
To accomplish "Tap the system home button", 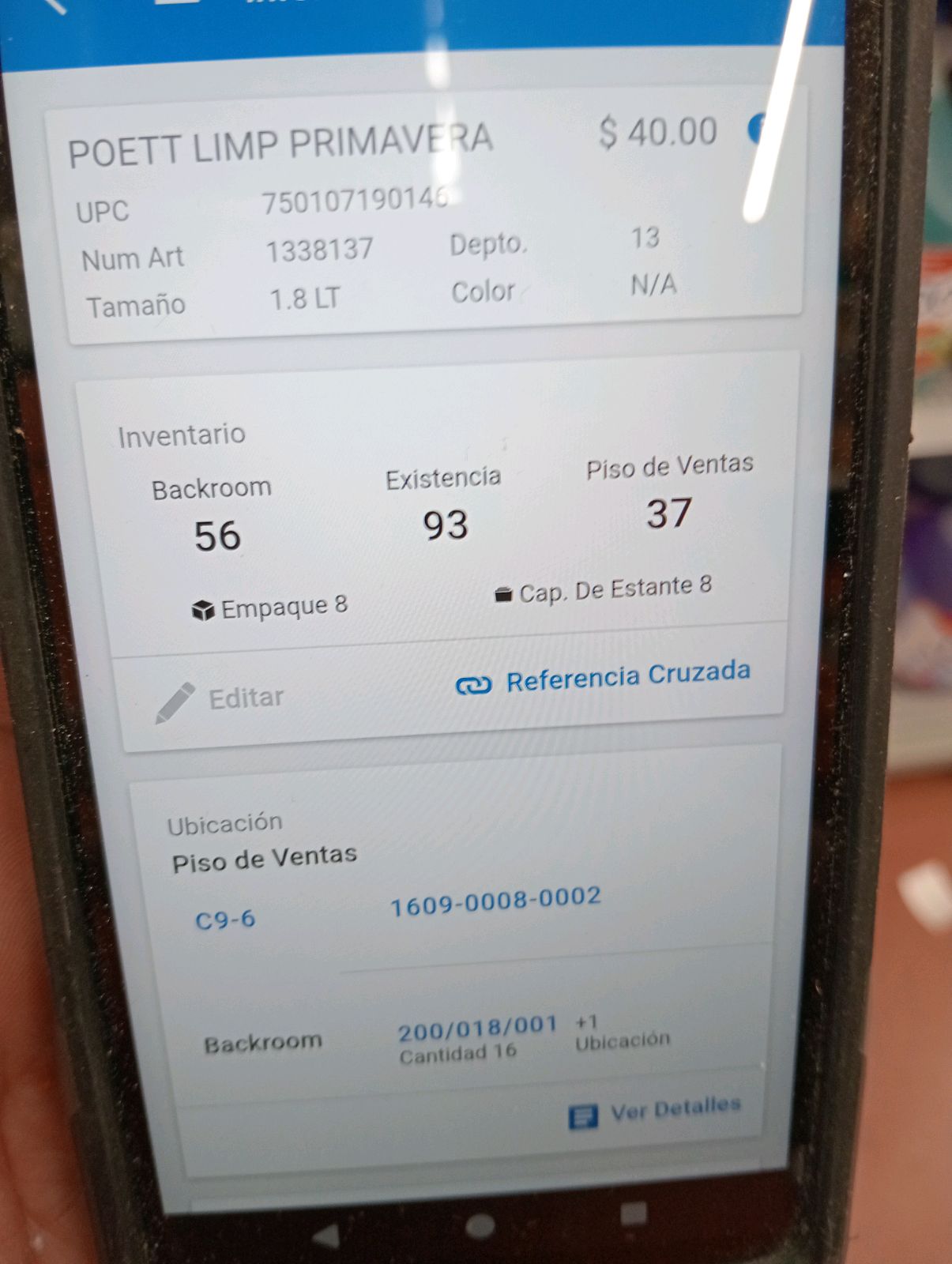I will click(x=480, y=1225).
